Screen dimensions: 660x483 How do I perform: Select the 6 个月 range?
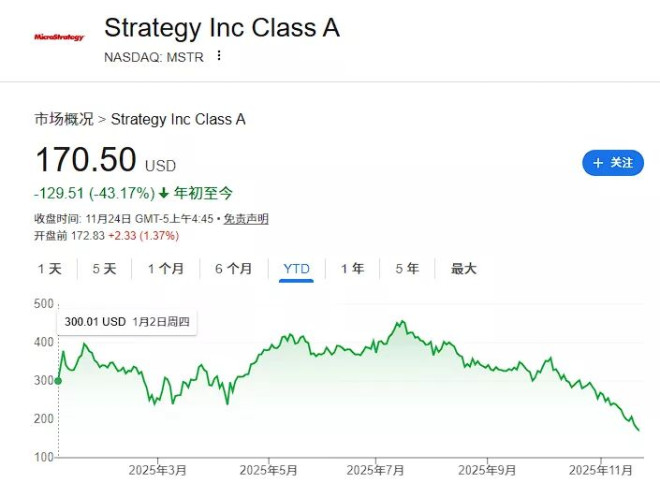(233, 269)
